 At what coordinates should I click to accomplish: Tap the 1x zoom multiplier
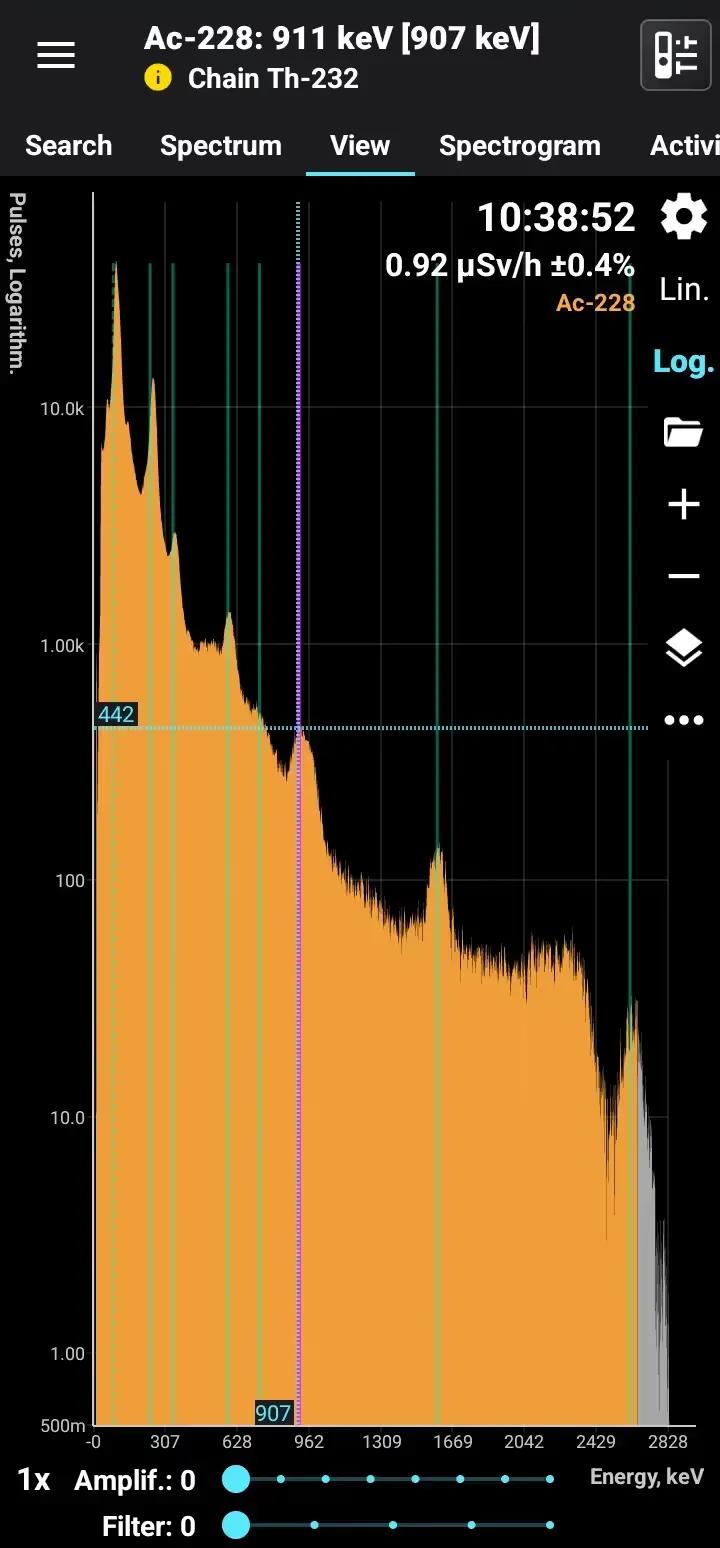(34, 1480)
